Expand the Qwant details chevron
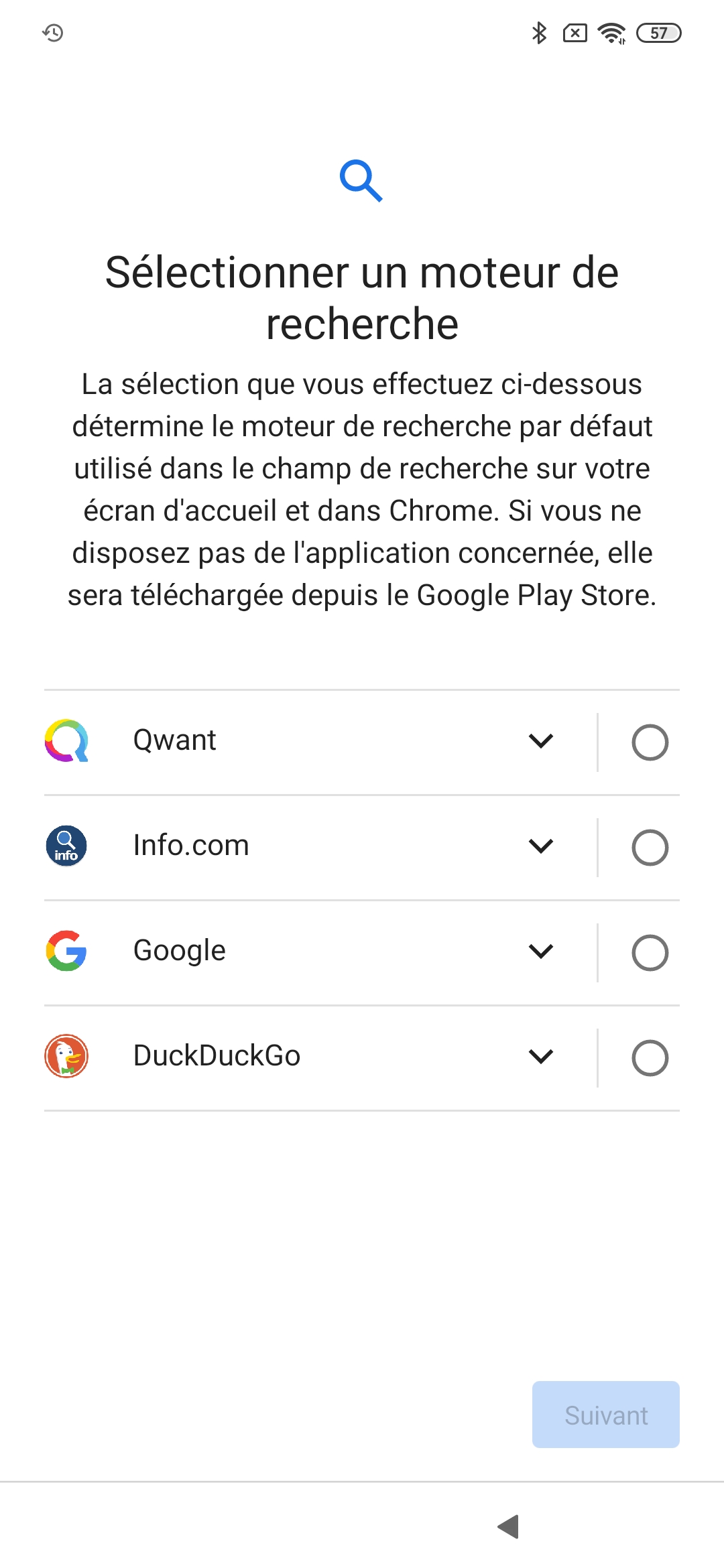This screenshot has height=1568, width=724. coord(541,741)
